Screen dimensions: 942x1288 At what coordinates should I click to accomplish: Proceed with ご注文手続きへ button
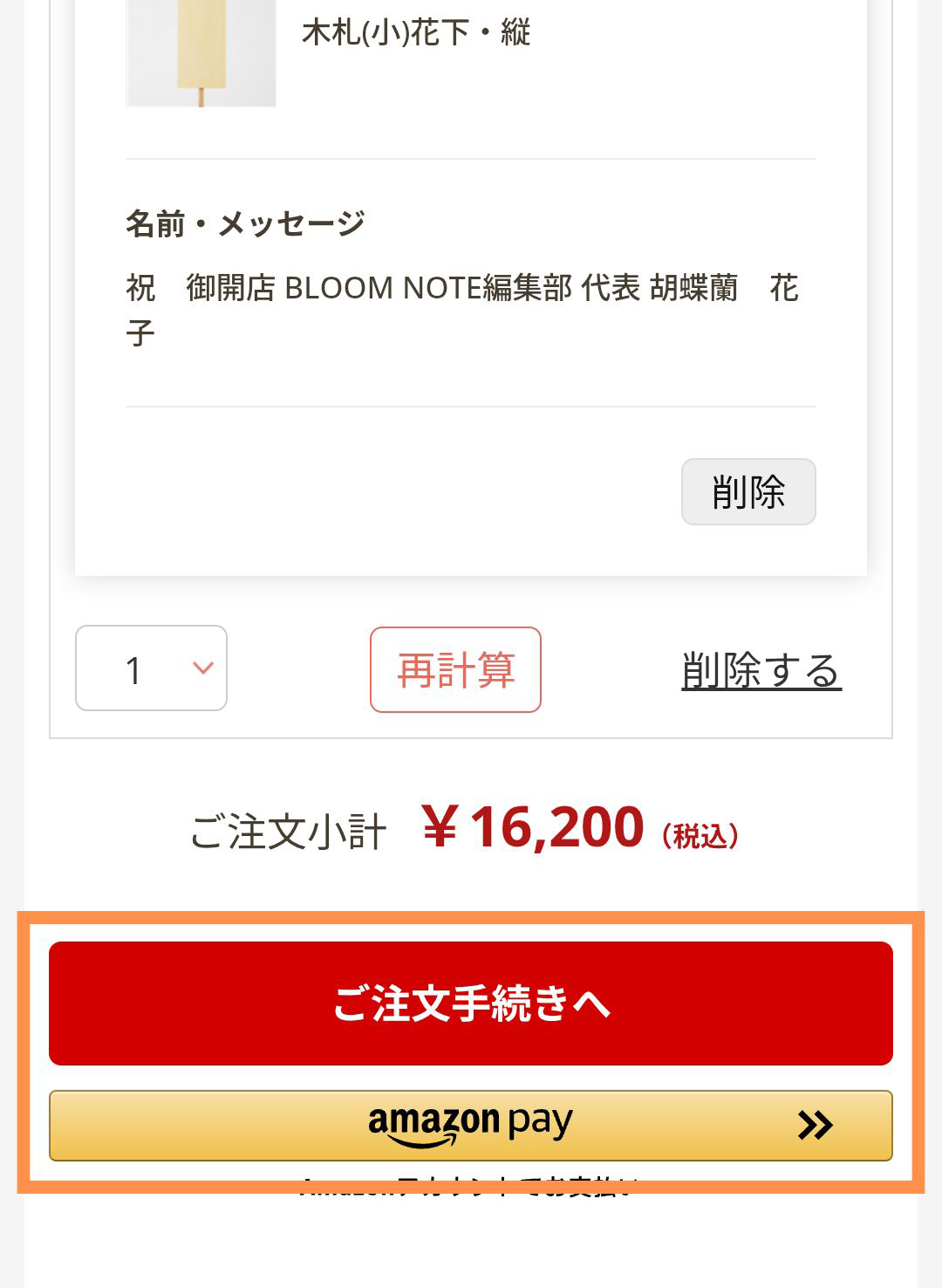pos(471,1004)
